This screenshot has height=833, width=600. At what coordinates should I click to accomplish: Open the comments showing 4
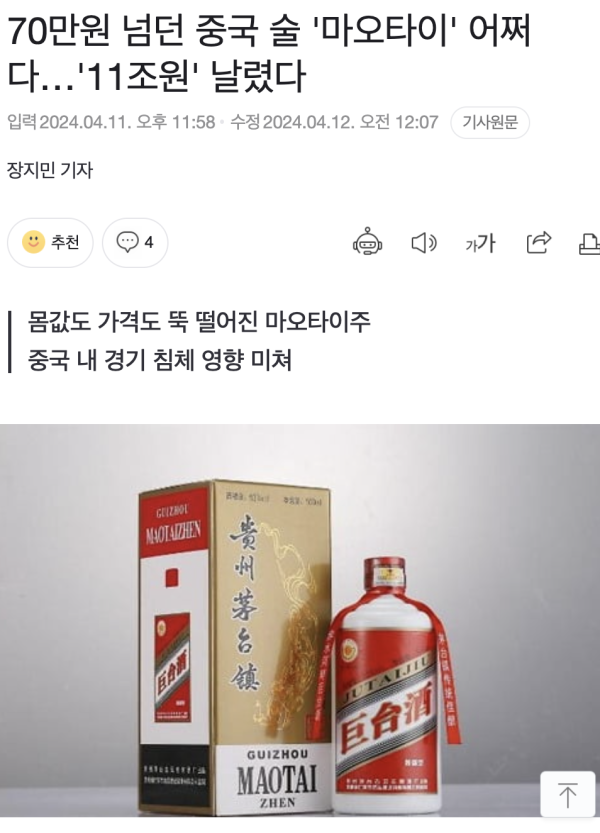(135, 243)
